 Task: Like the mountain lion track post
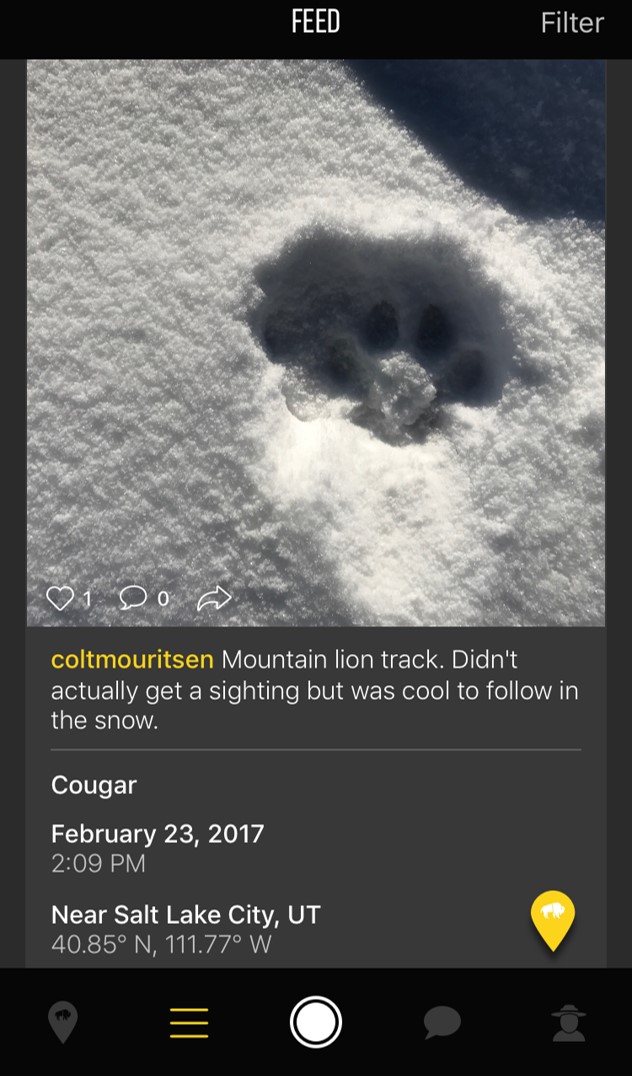[x=61, y=598]
